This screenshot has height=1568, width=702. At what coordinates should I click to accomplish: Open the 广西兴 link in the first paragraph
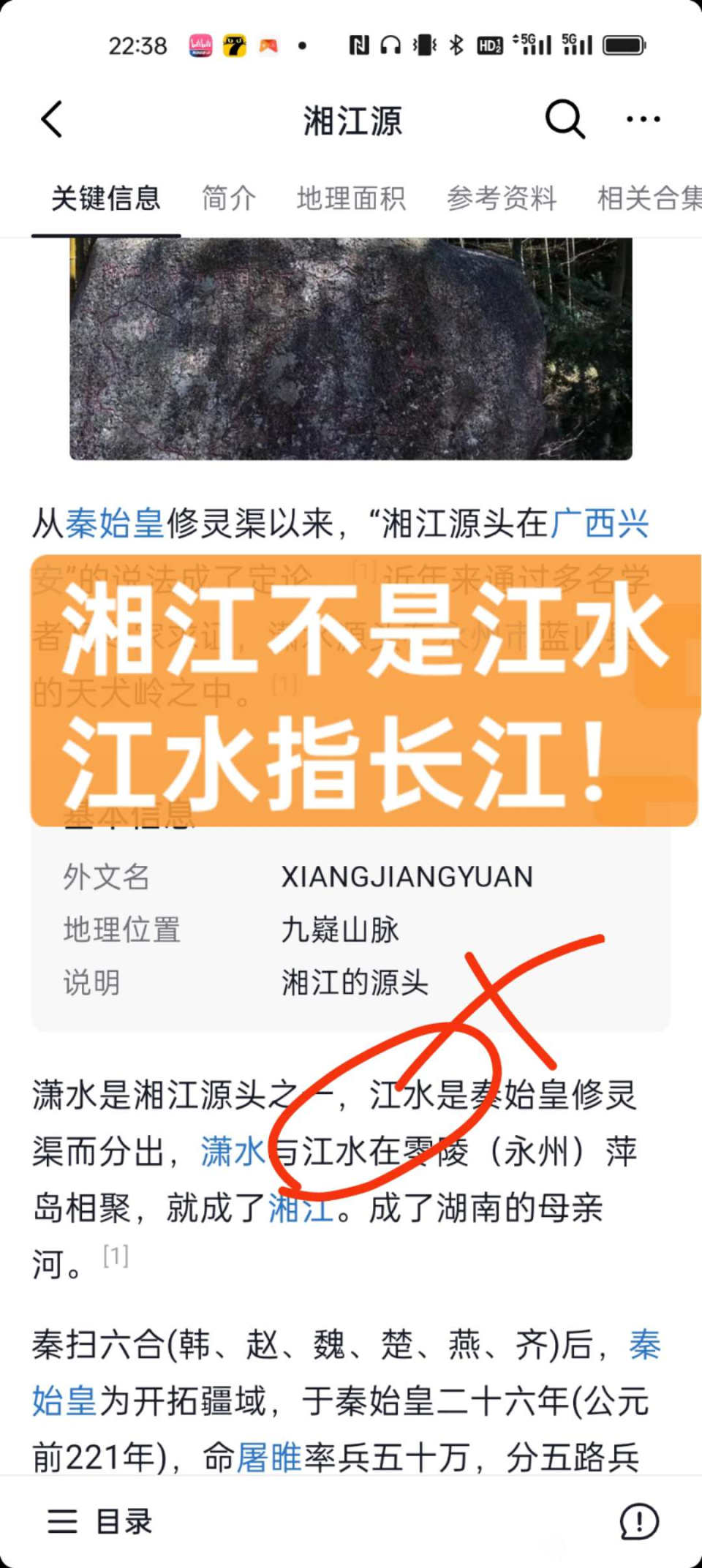(x=600, y=524)
